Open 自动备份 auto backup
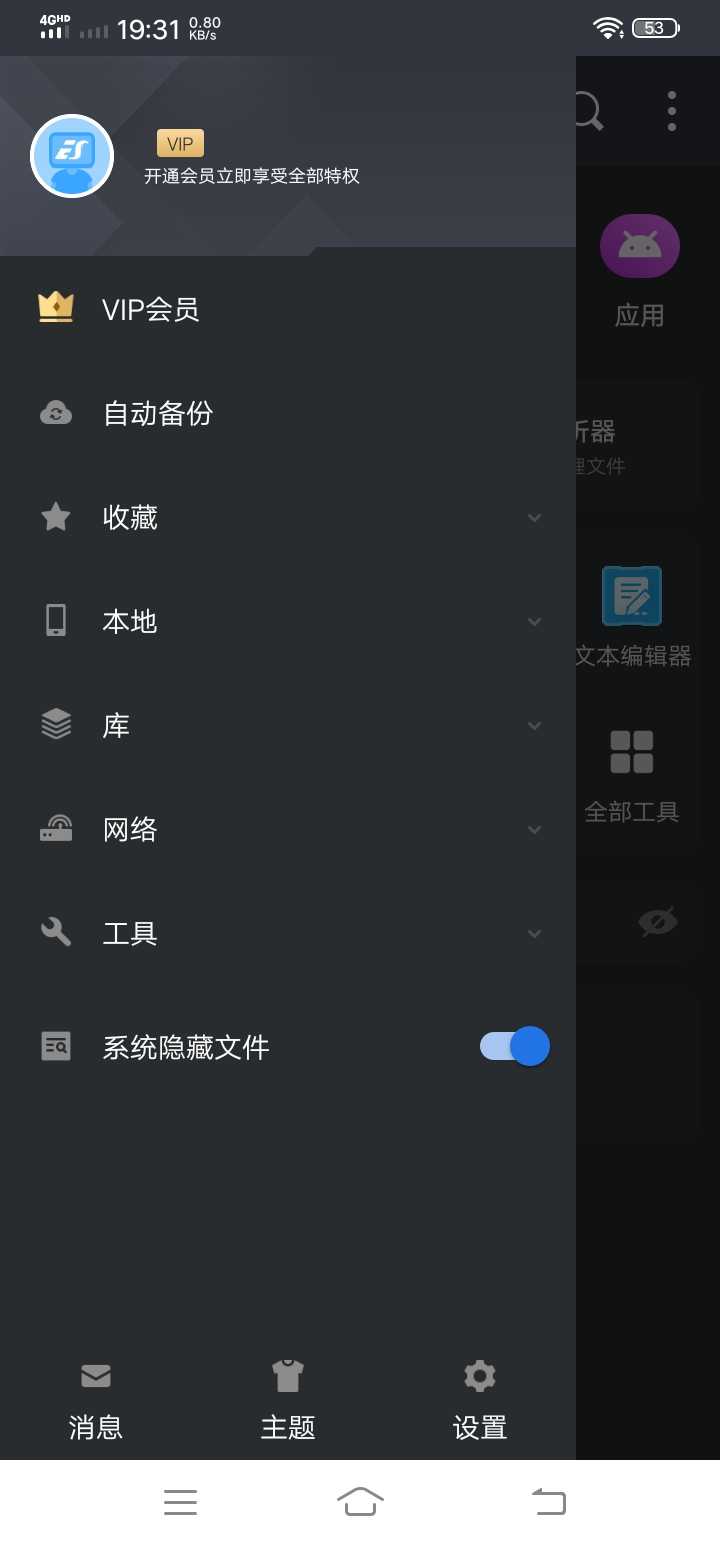720x1544 pixels. 158,413
